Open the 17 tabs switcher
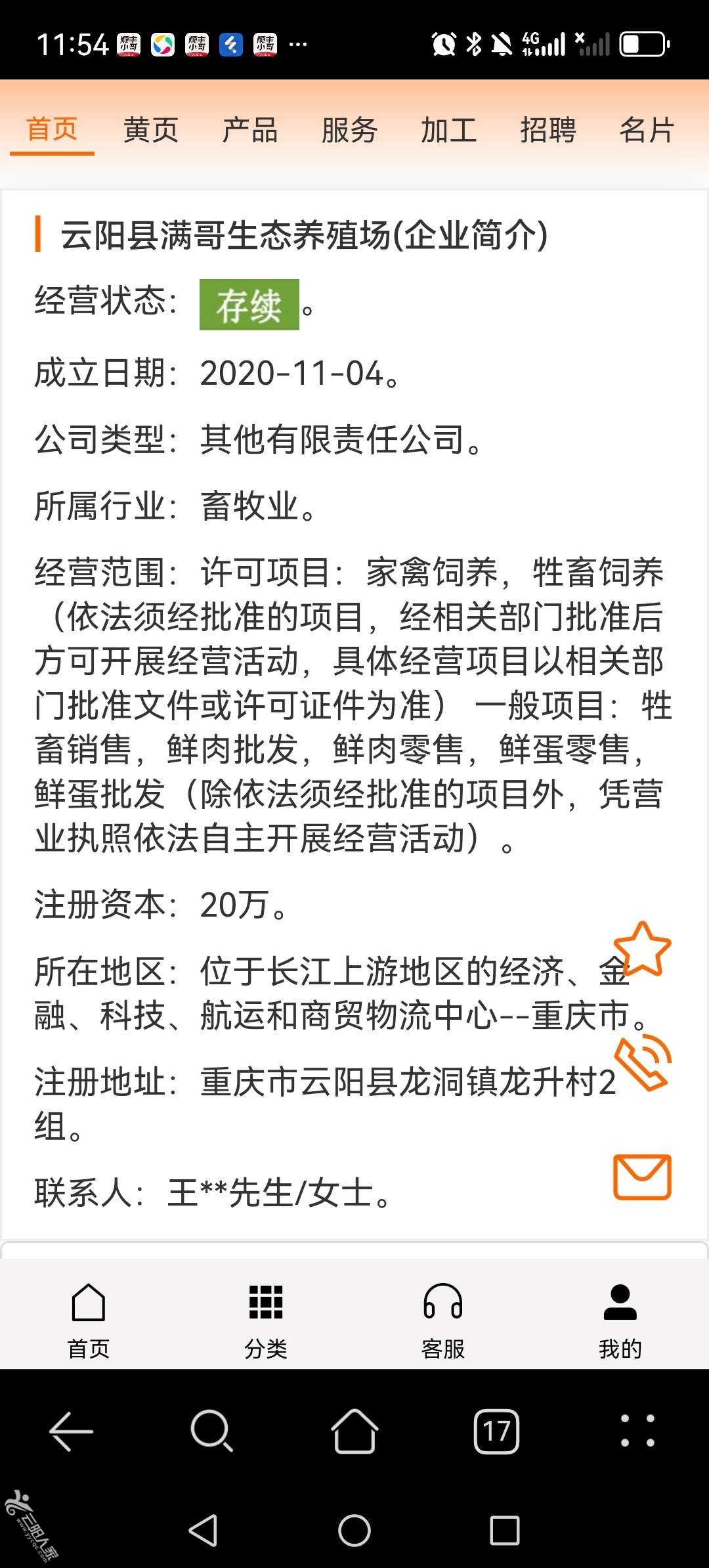The width and height of the screenshot is (709, 1568). point(496,1431)
